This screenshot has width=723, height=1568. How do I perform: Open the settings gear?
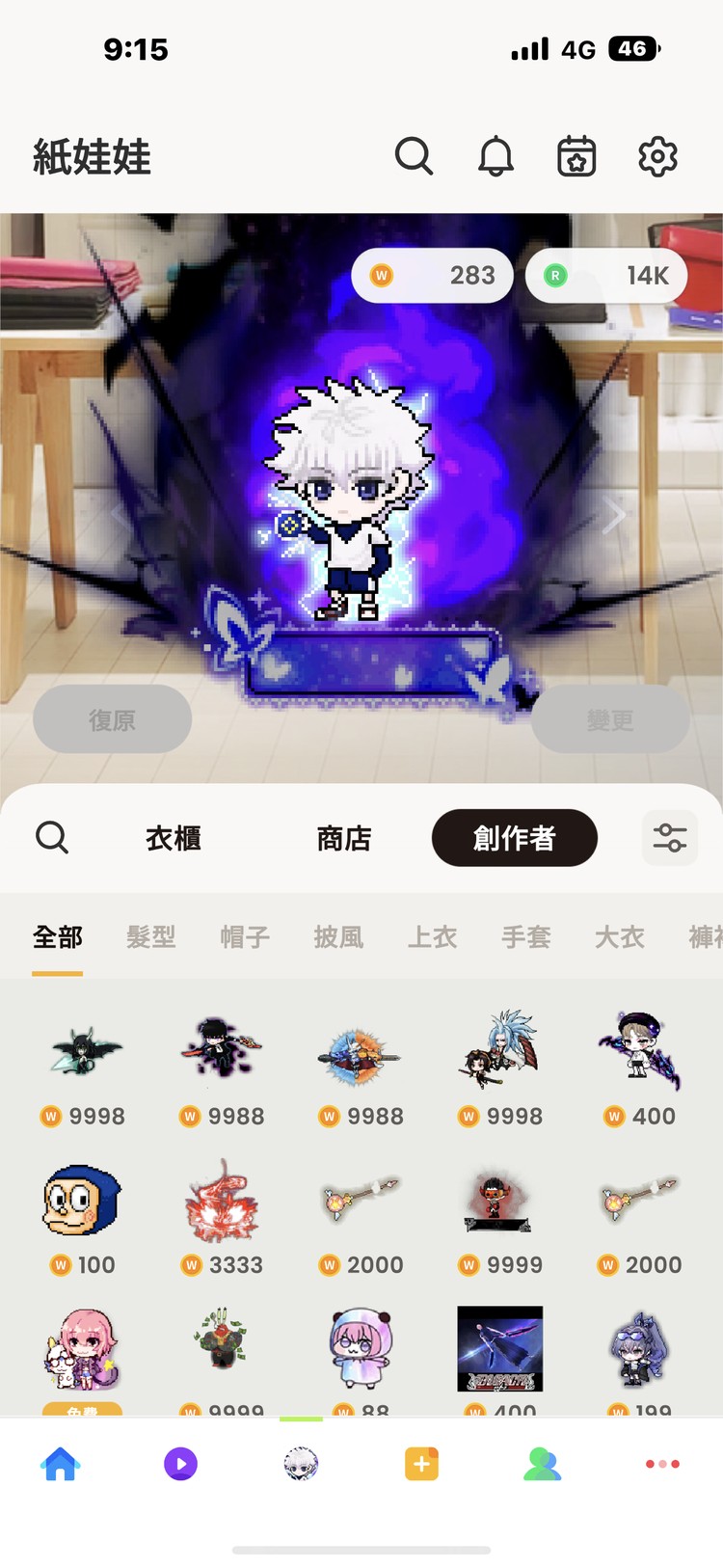click(657, 156)
